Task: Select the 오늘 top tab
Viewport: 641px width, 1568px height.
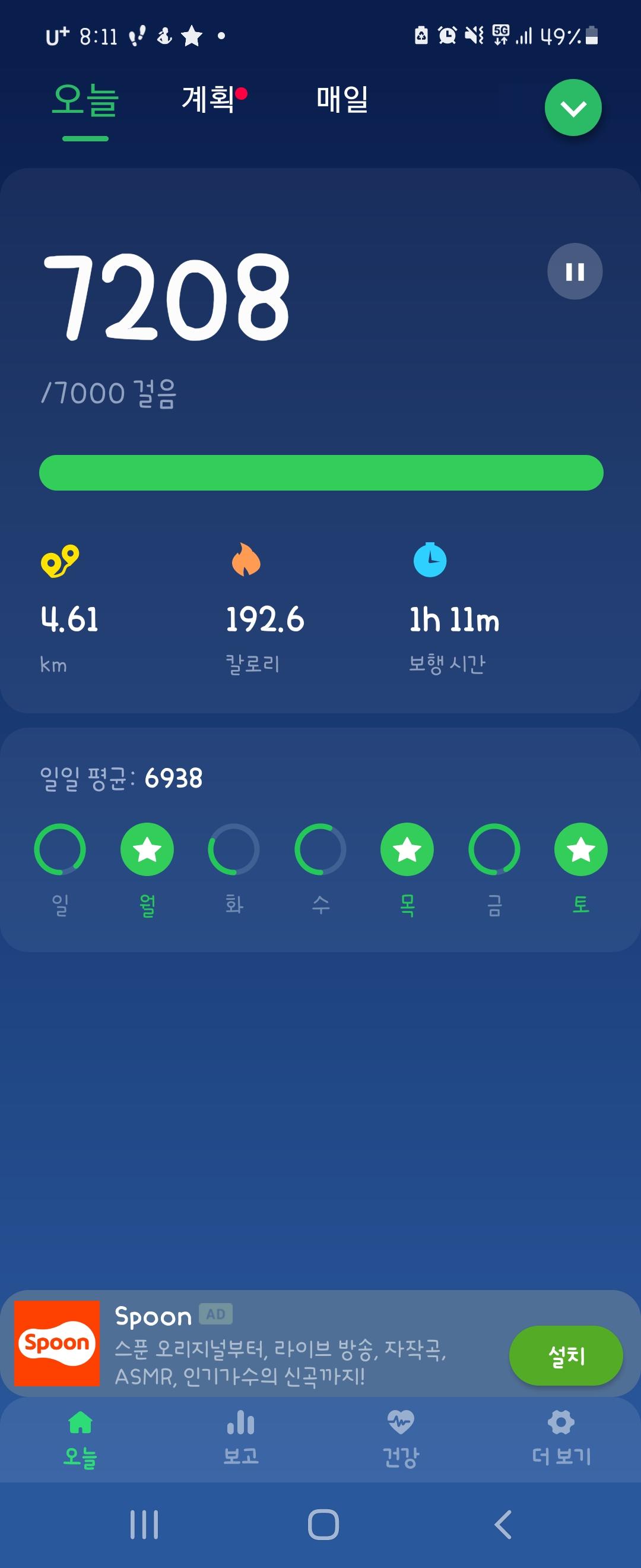Action: pos(85,100)
